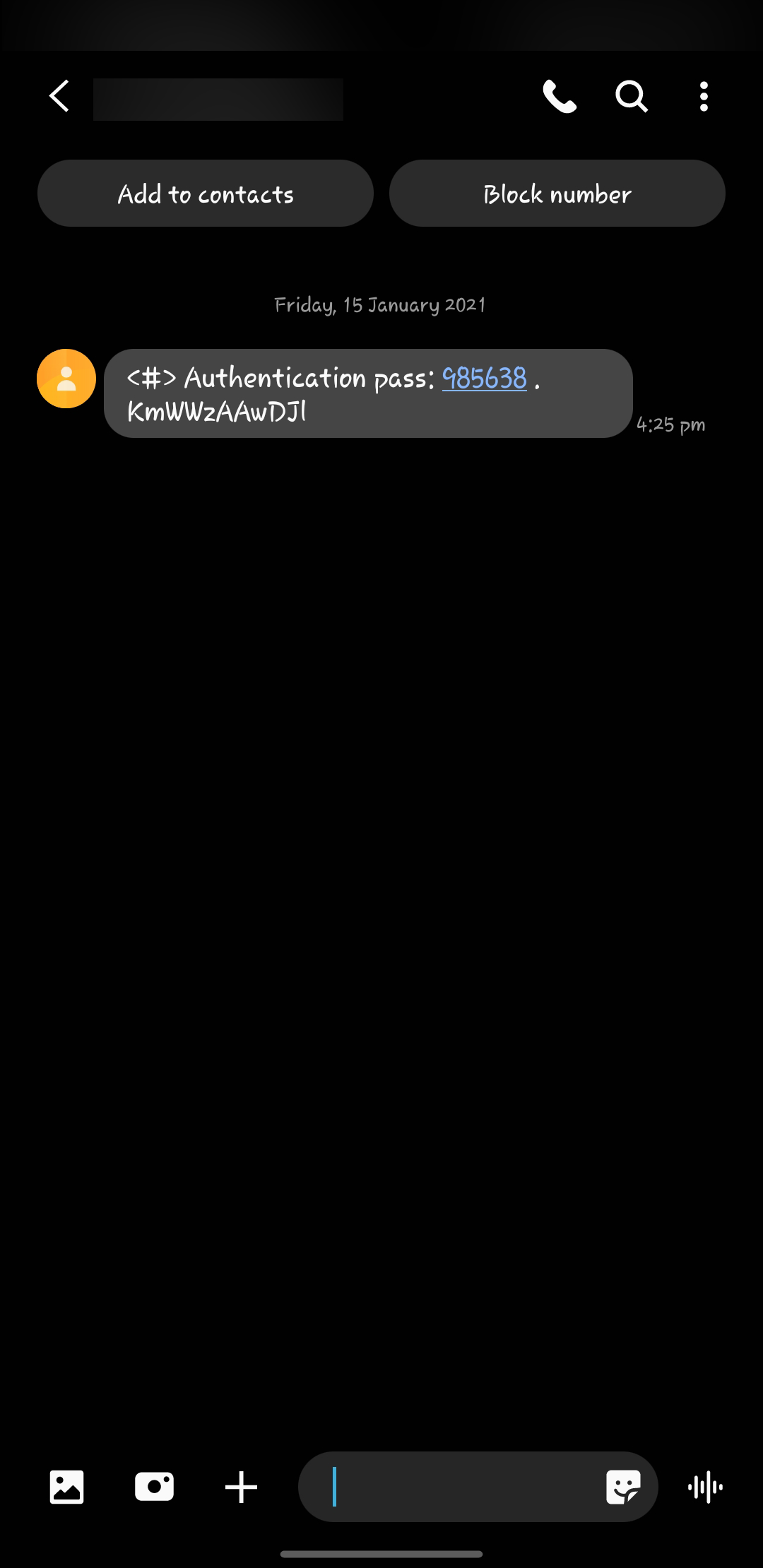Open the sender's orange avatar
Image resolution: width=763 pixels, height=1568 pixels.
(x=66, y=379)
